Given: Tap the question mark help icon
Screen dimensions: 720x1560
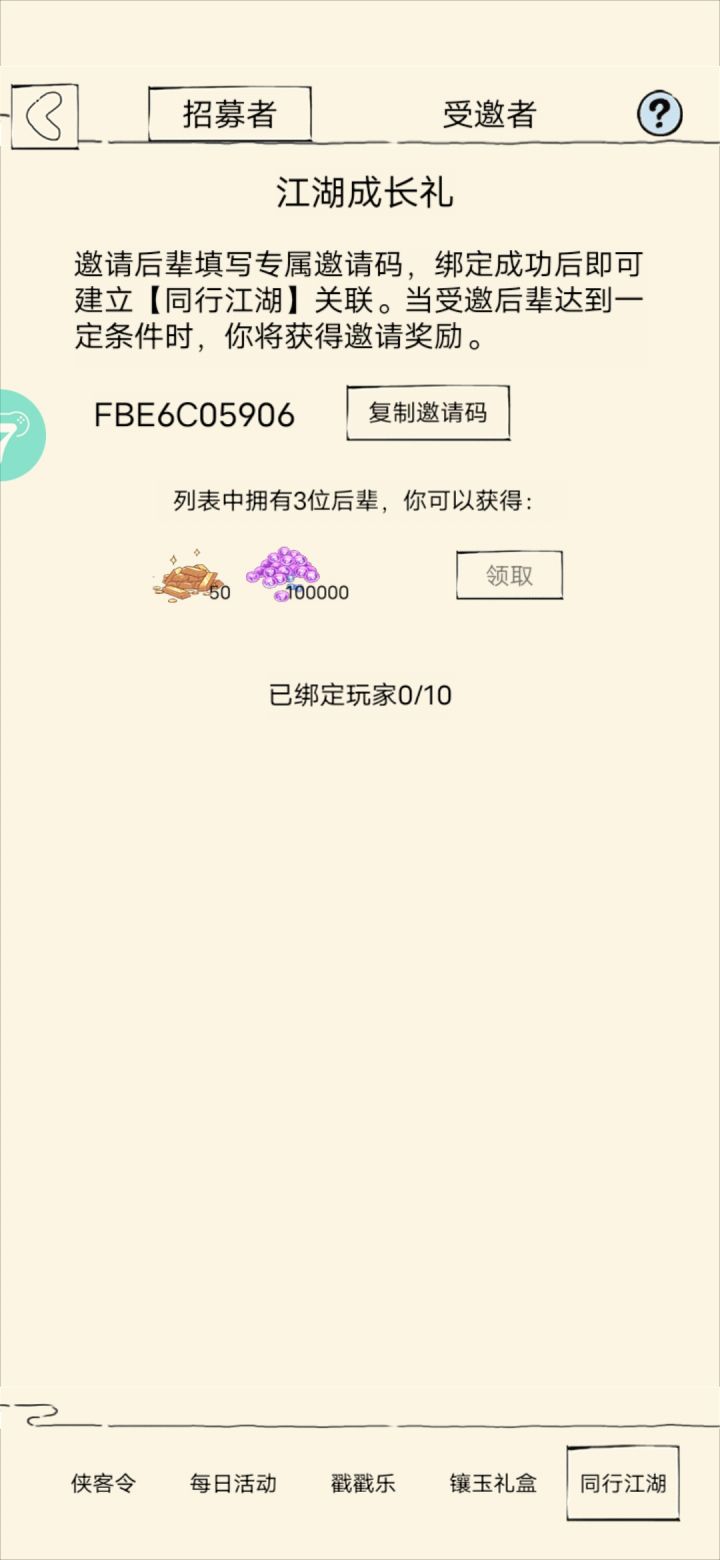Looking at the screenshot, I should point(660,113).
